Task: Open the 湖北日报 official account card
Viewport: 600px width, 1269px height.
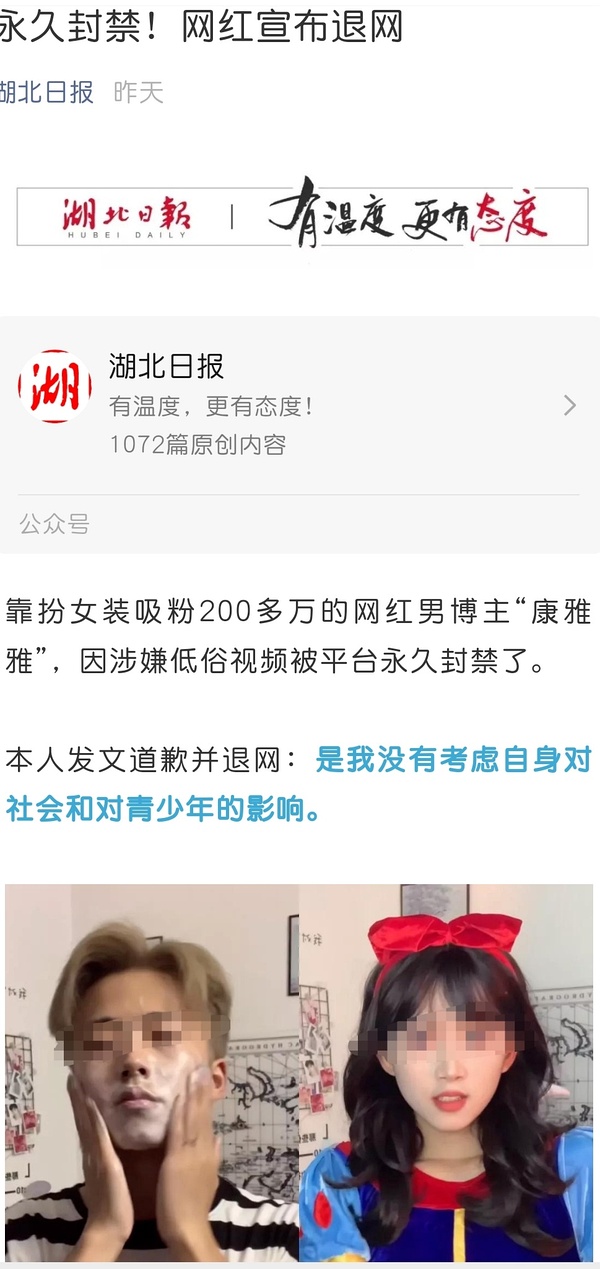Action: pyautogui.click(x=299, y=404)
